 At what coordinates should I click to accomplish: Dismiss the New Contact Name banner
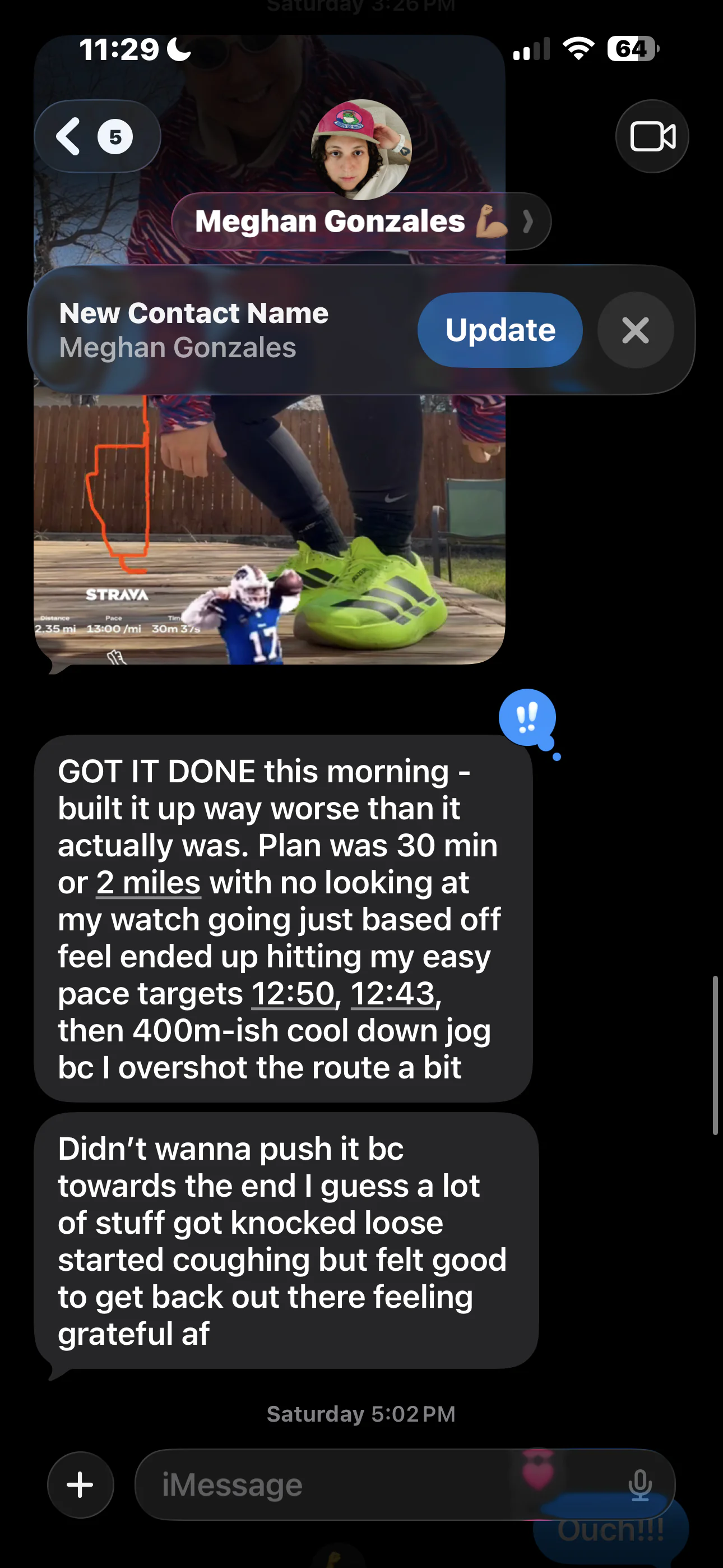(635, 330)
